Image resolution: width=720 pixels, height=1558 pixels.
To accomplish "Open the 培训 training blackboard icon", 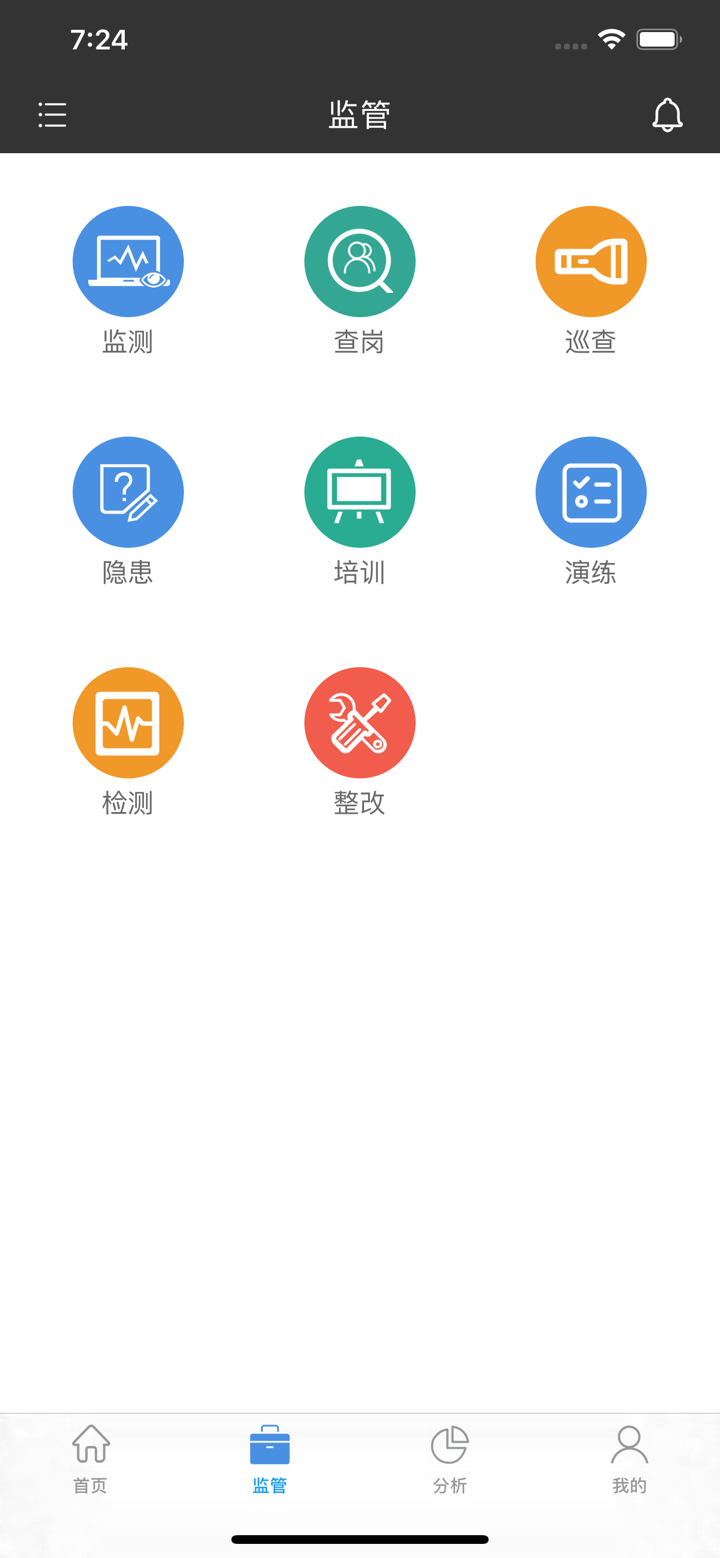I will point(360,492).
